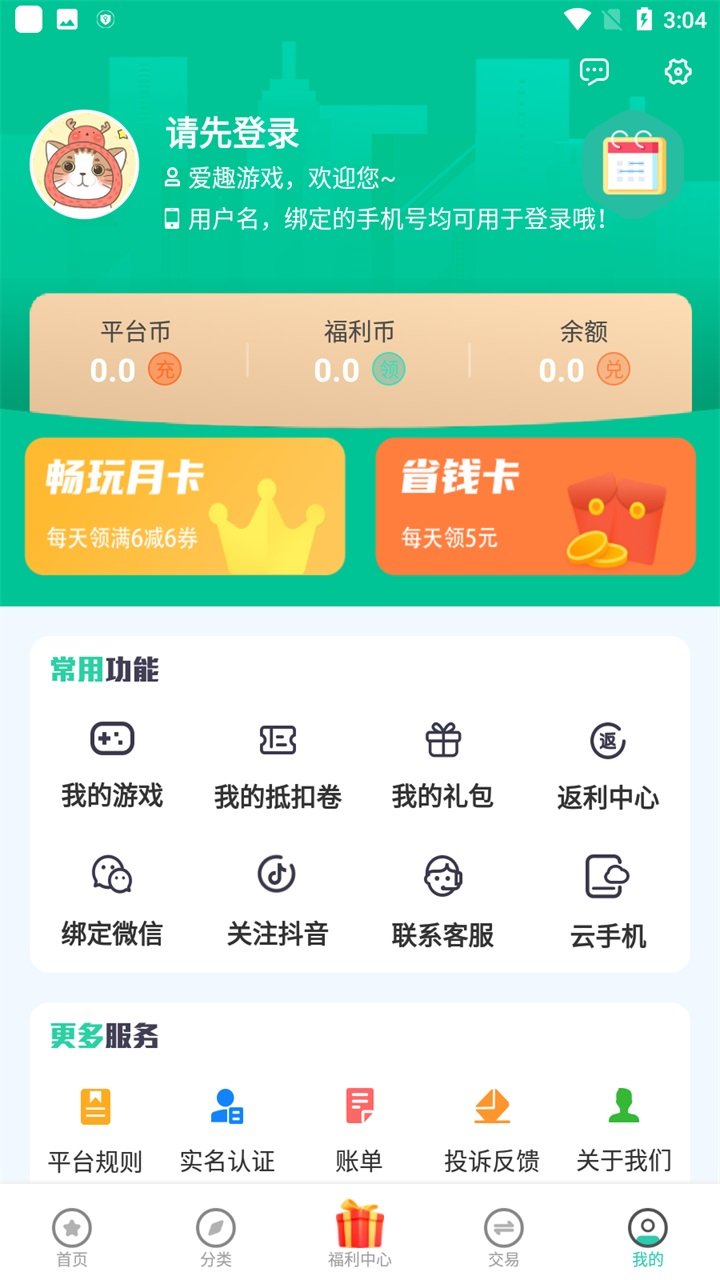
Task: Open the message chat icon
Action: tap(594, 70)
